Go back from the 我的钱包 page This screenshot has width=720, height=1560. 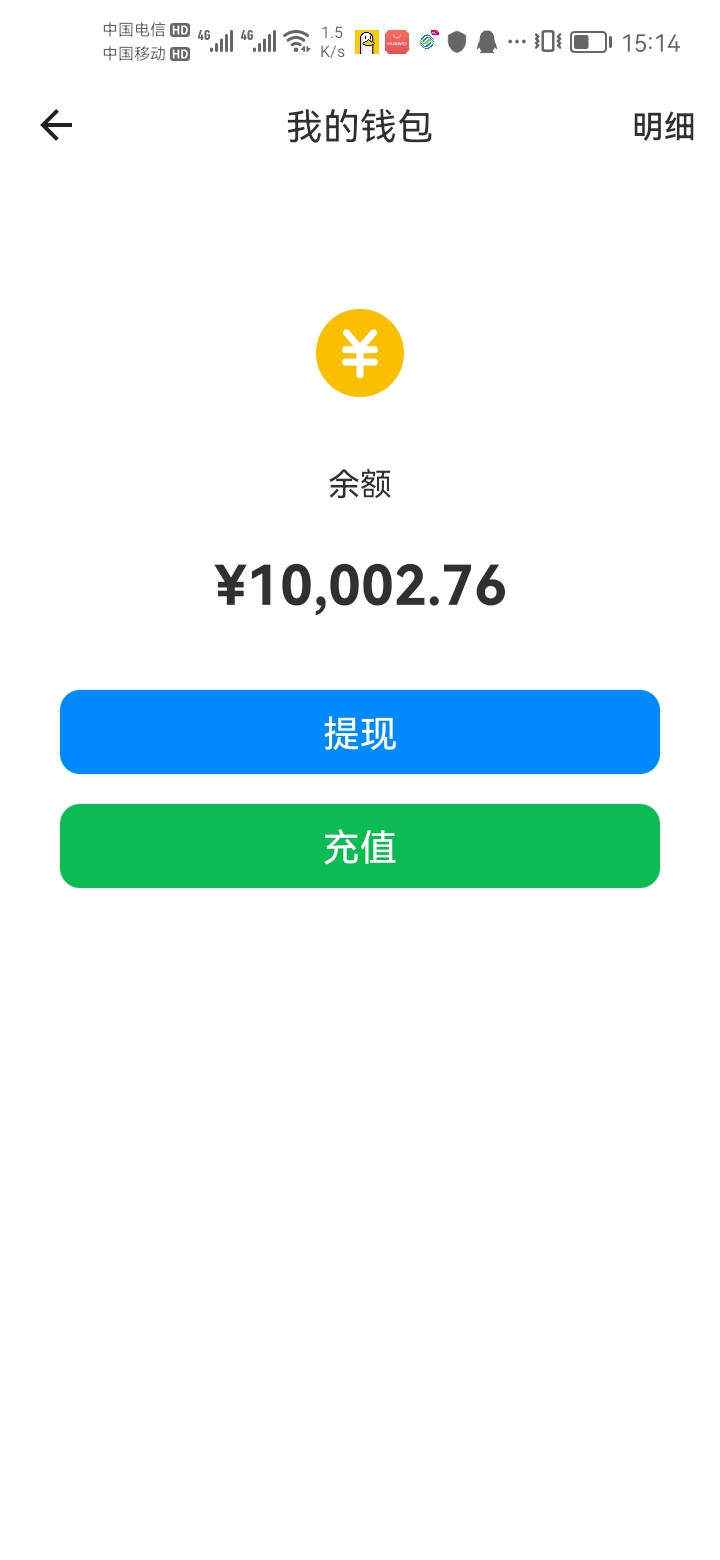[56, 125]
